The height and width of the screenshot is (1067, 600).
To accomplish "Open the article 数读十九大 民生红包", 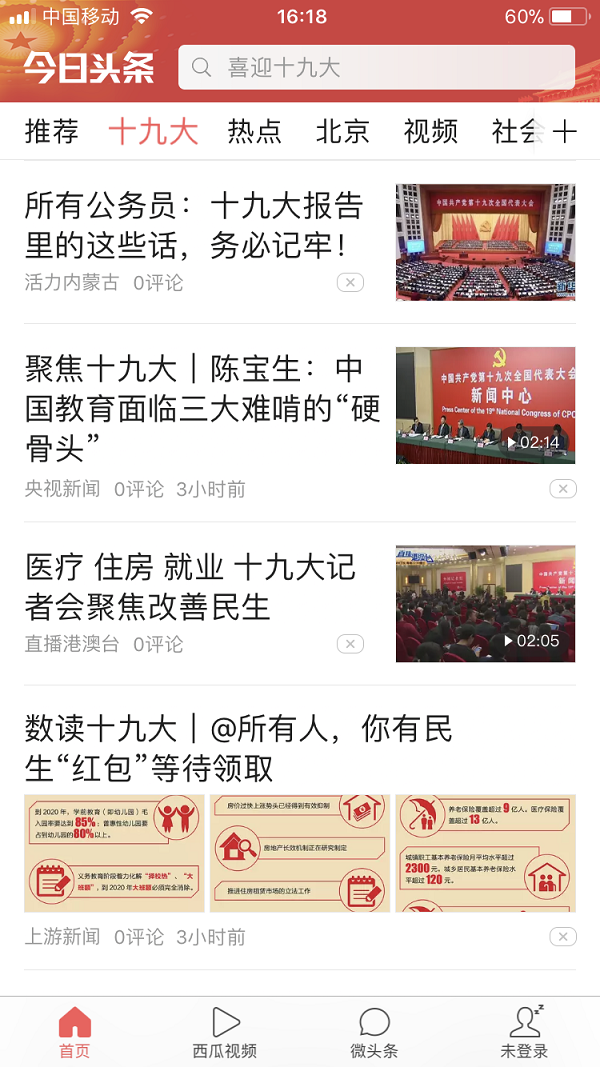I will click(x=239, y=749).
